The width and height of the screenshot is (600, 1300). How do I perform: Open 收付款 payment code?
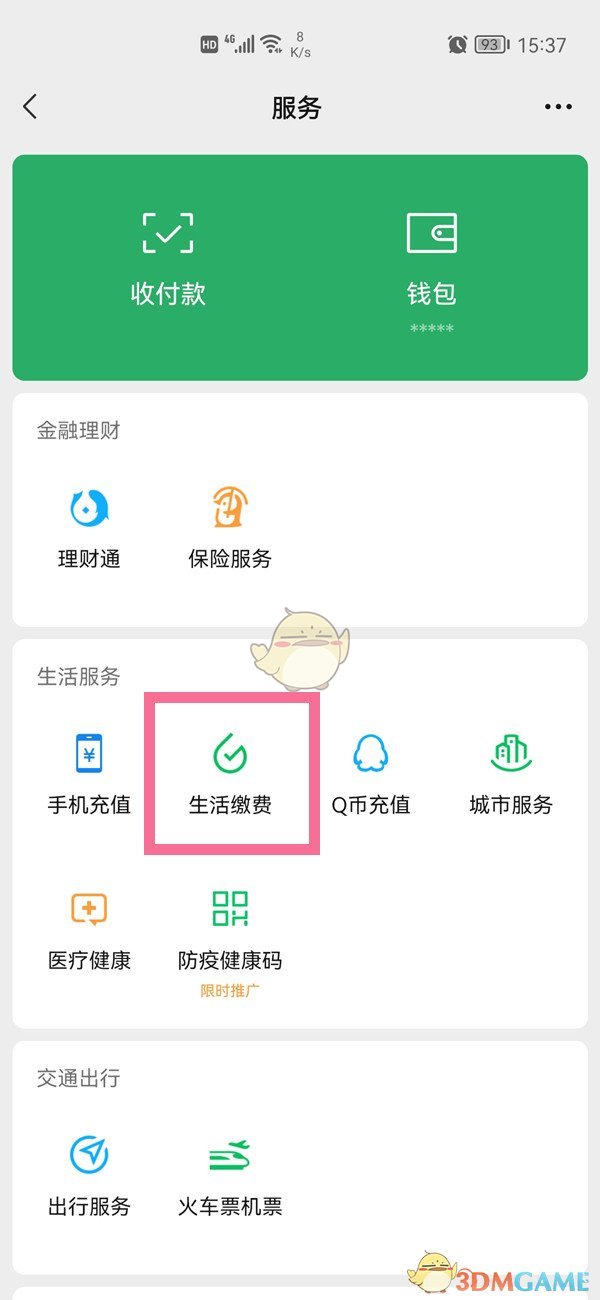point(168,260)
